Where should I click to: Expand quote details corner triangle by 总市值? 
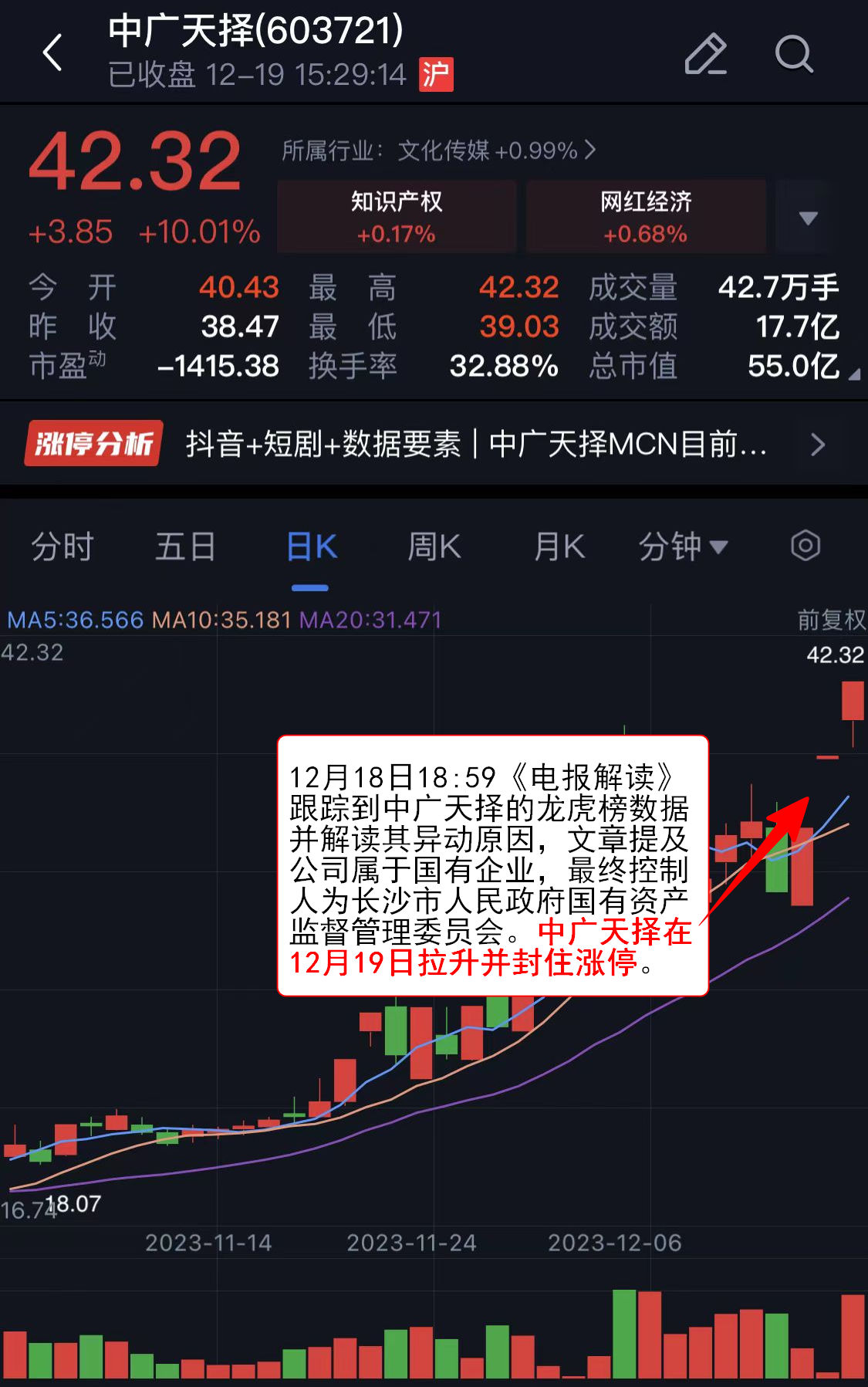click(853, 375)
